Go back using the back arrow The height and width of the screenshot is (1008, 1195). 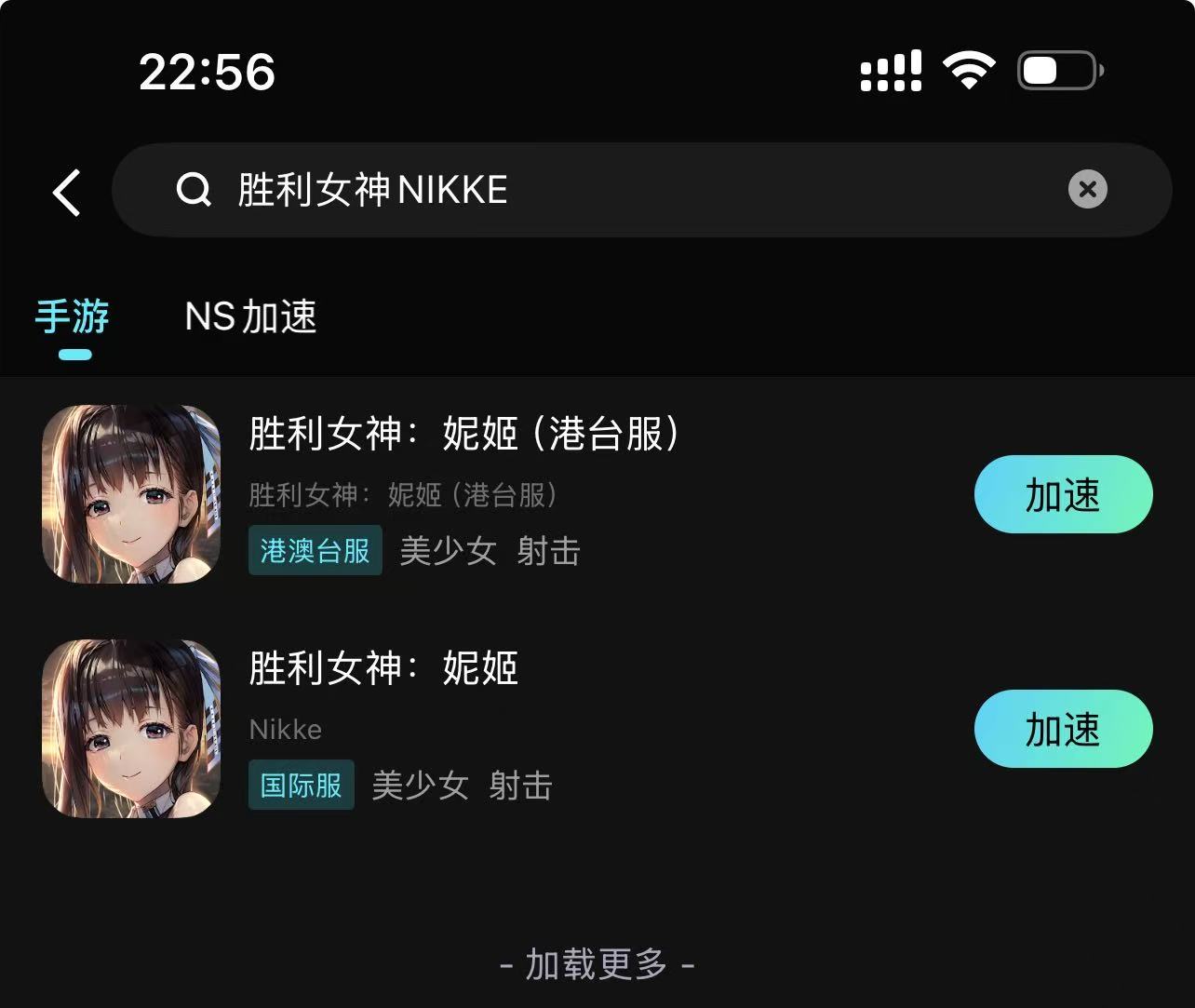(x=67, y=192)
